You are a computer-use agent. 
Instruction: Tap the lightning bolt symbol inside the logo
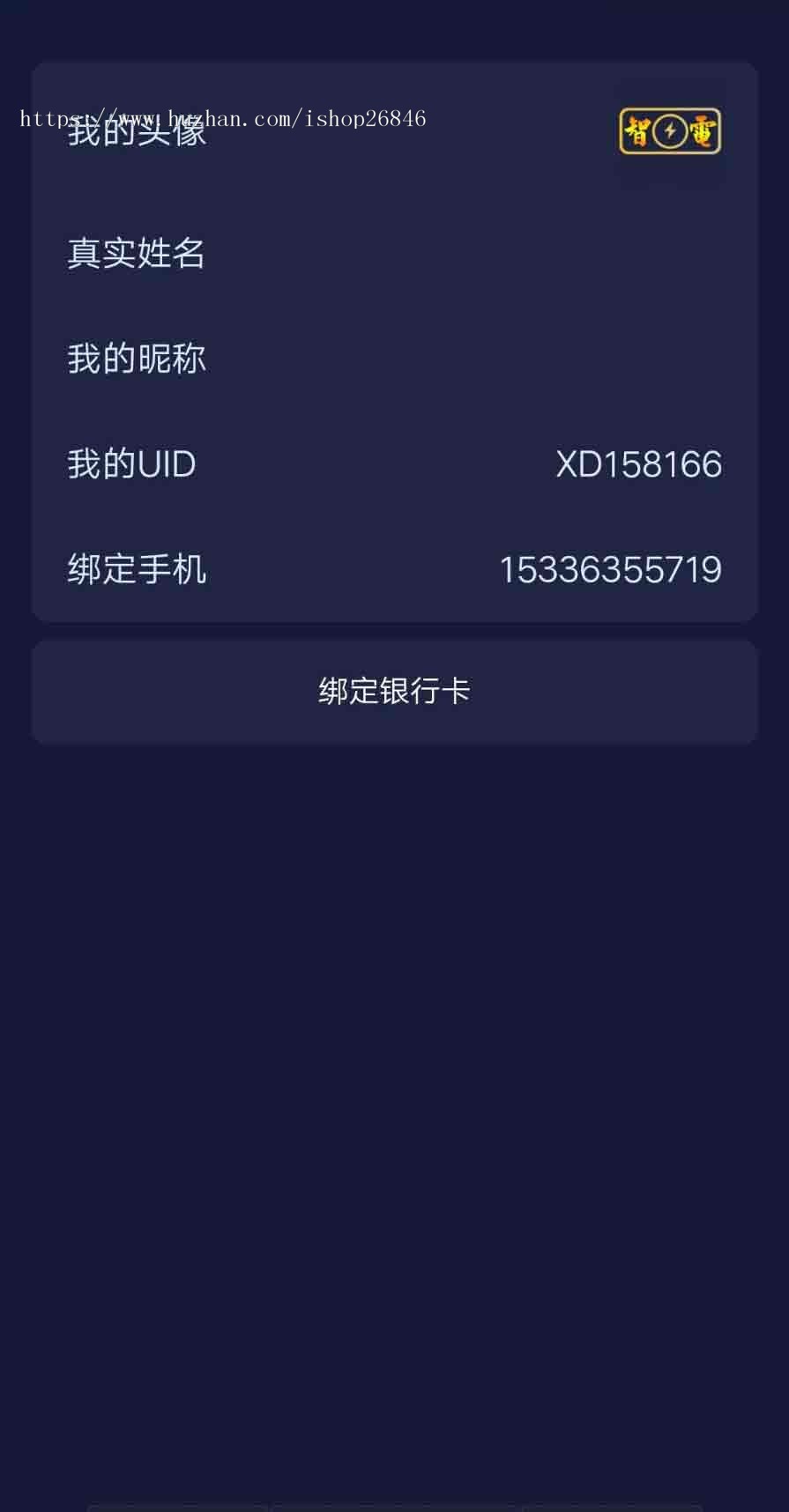point(669,130)
